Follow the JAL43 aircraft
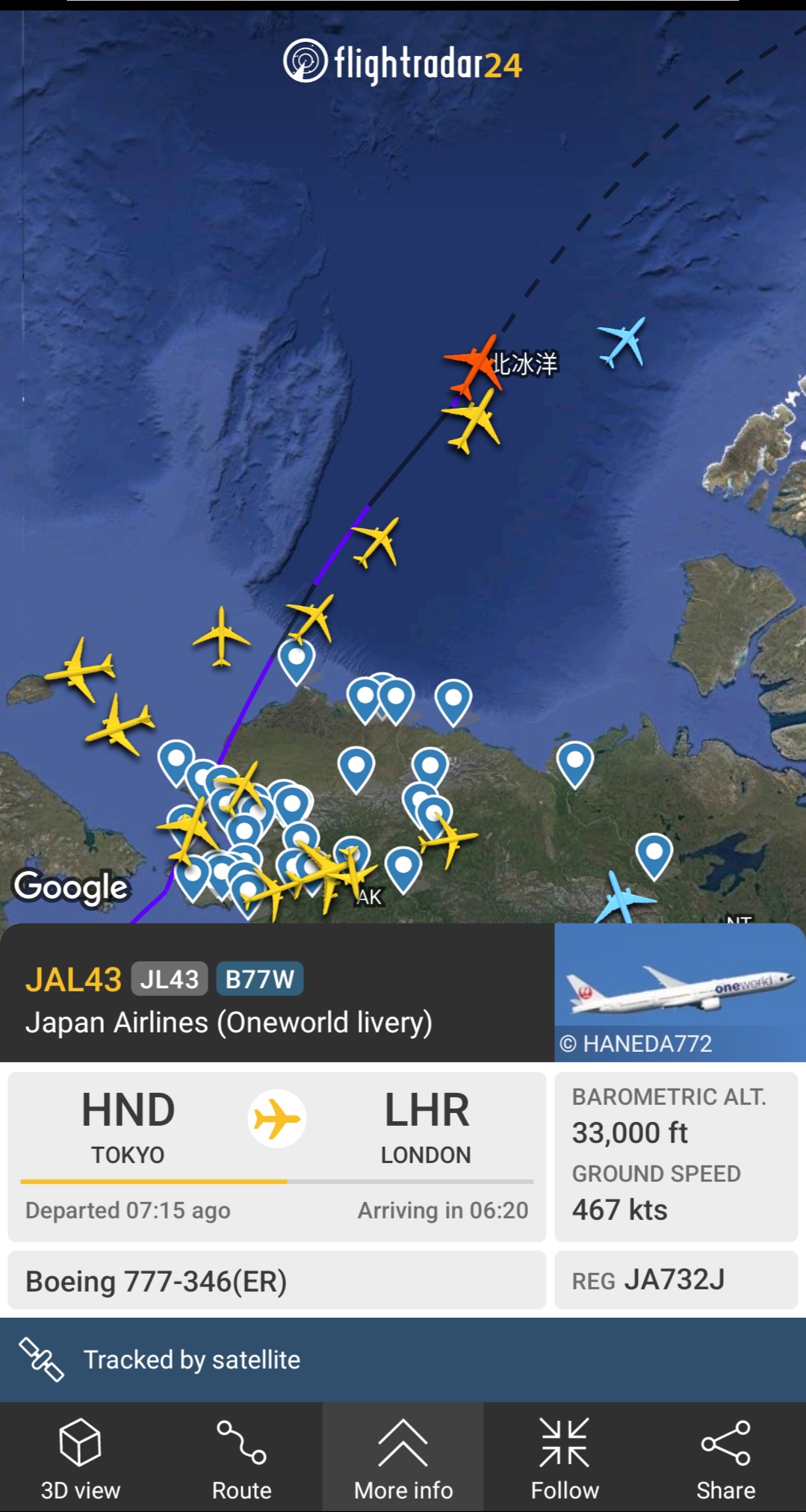The image size is (806, 1512). (x=564, y=1457)
